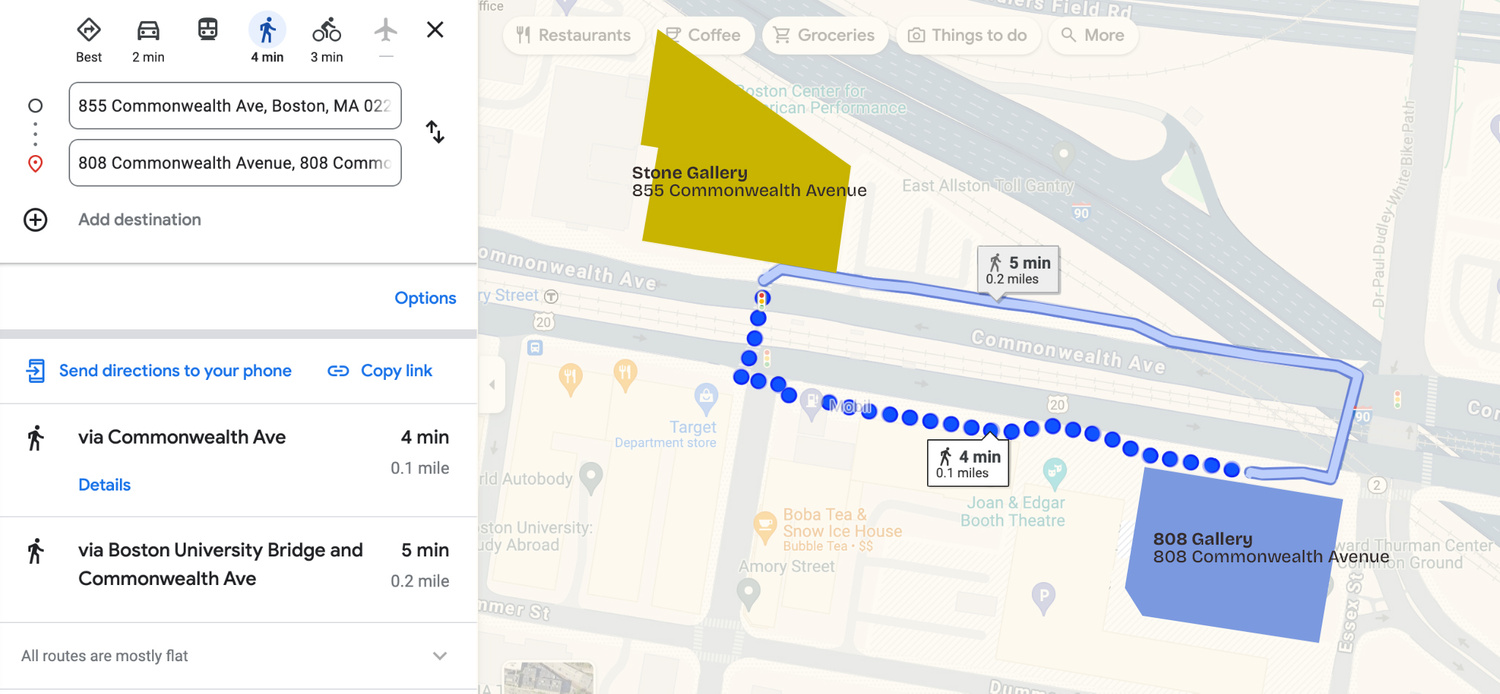The height and width of the screenshot is (694, 1500).
Task: Add another destination
Action: click(x=139, y=220)
